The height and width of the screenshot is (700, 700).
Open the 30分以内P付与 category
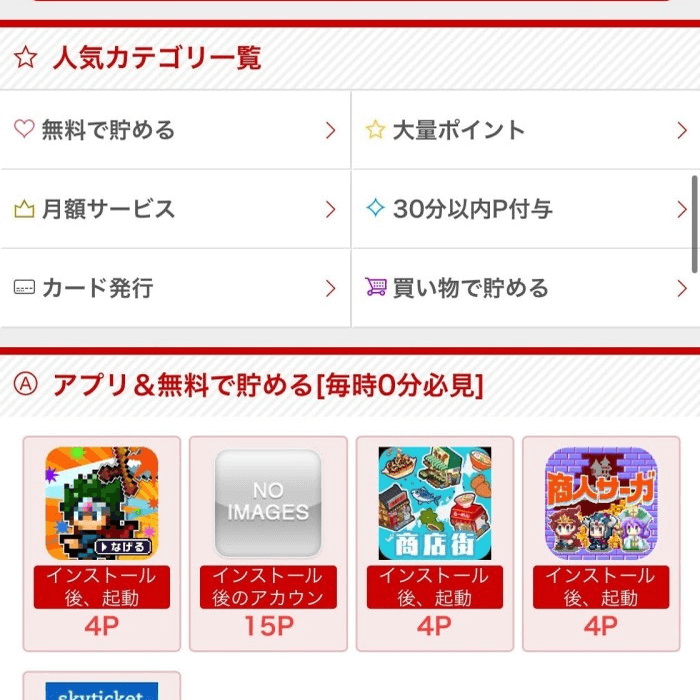525,209
